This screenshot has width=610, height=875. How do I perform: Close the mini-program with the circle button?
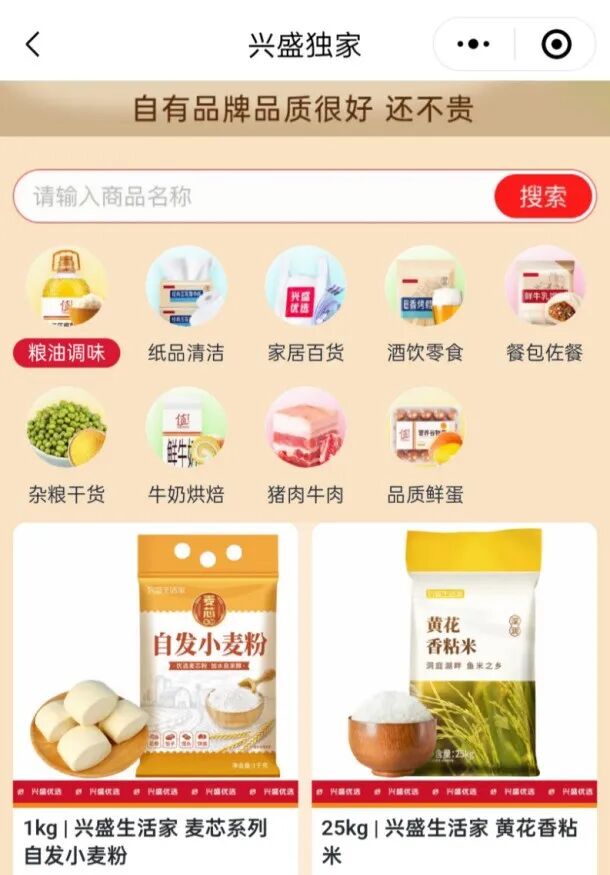click(x=555, y=45)
